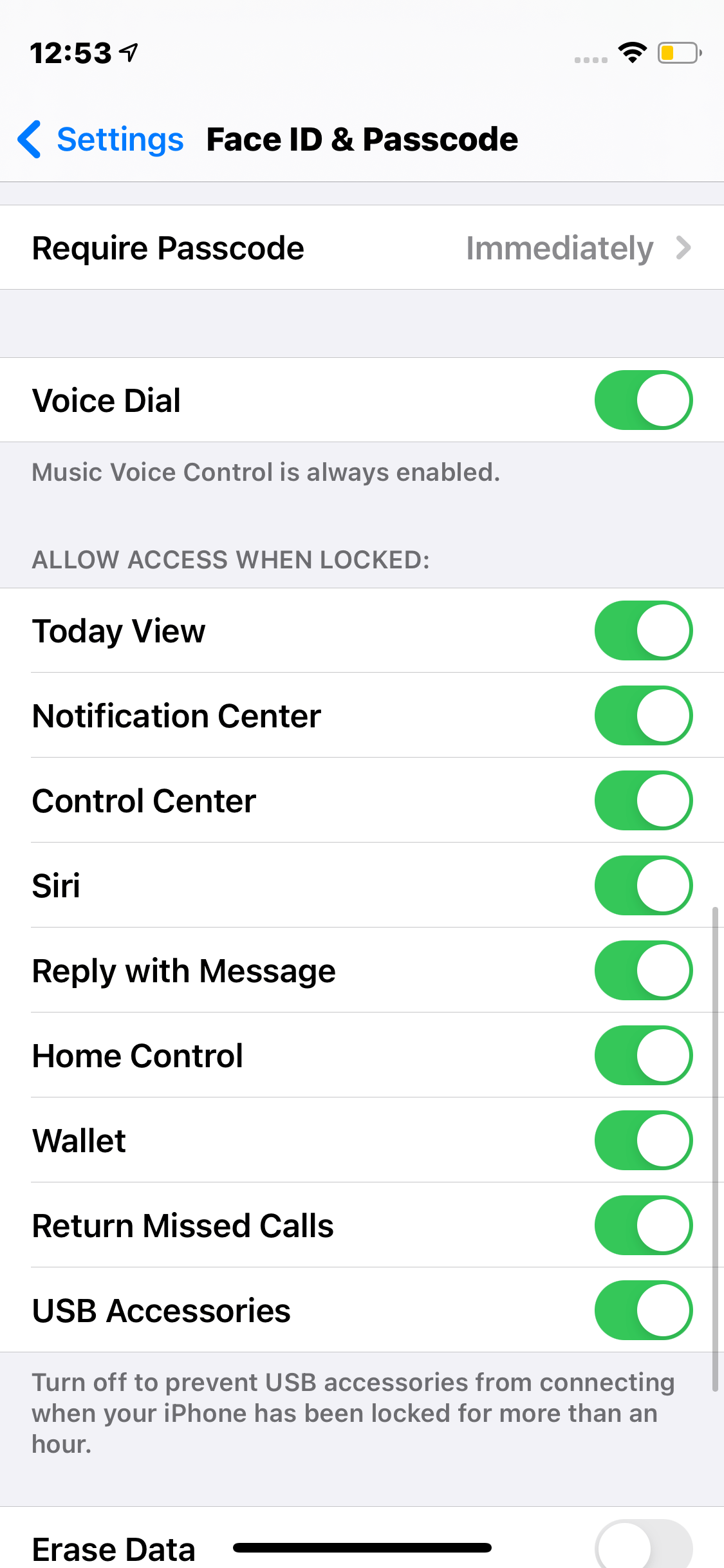724x1568 pixels.
Task: Disable Reply with Message
Action: click(x=642, y=971)
